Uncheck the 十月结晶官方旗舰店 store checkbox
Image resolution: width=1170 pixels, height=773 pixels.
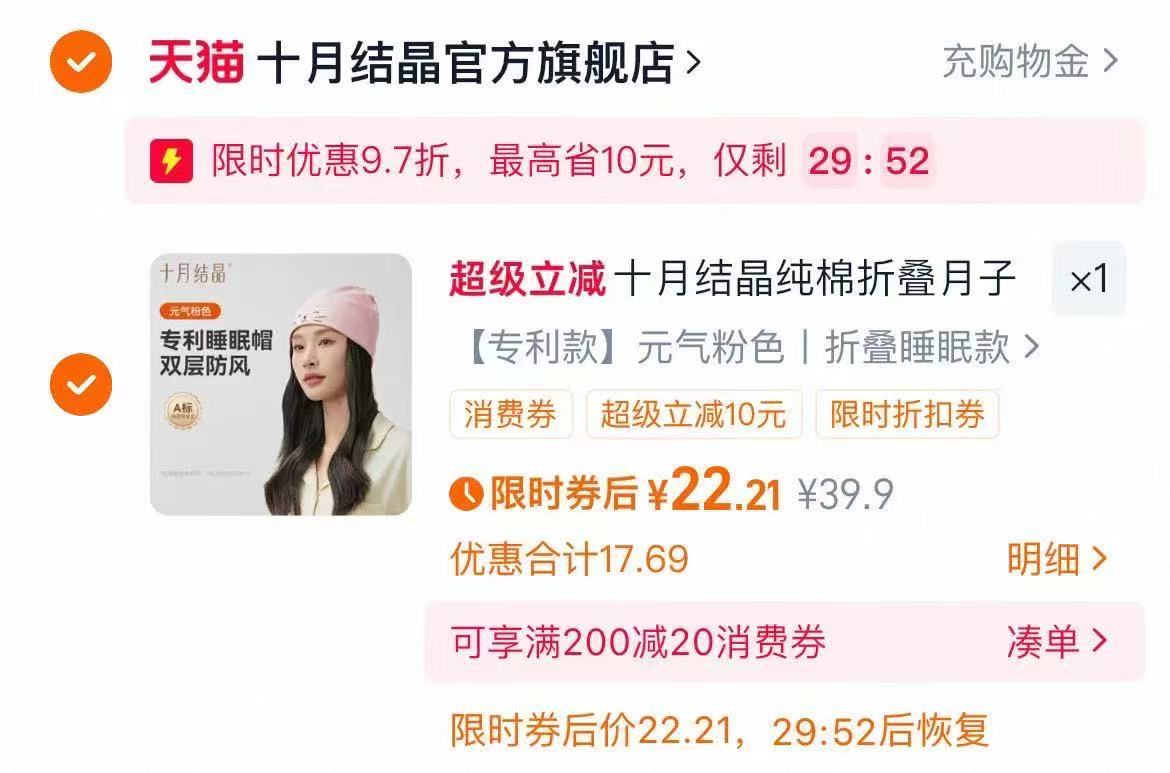click(x=81, y=63)
